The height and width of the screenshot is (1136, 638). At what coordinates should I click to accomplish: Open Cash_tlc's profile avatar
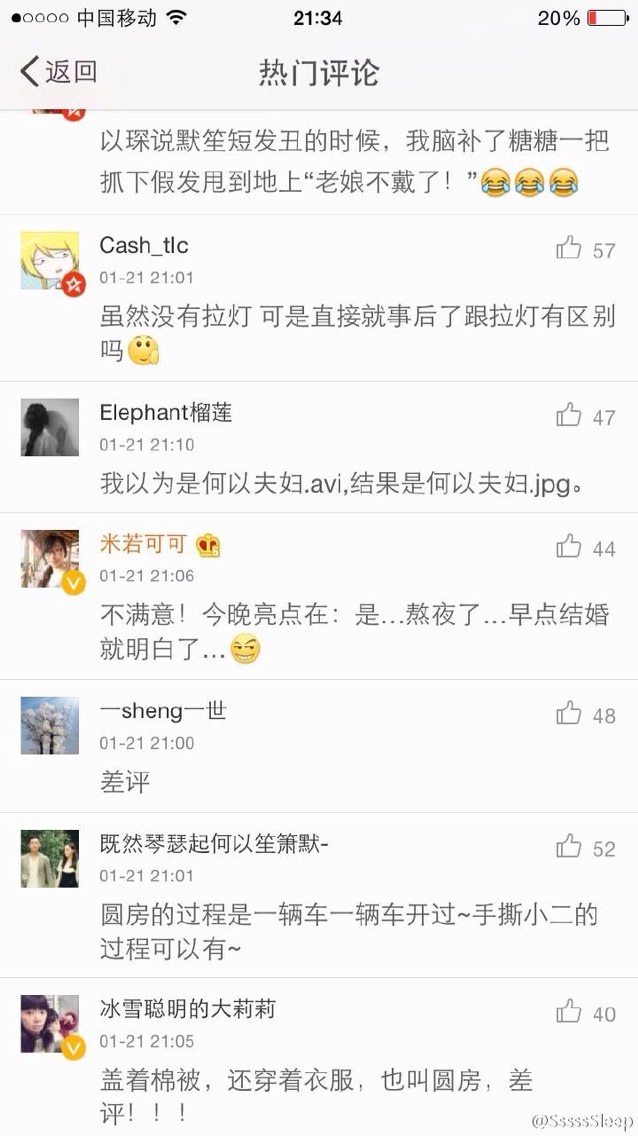[50, 261]
